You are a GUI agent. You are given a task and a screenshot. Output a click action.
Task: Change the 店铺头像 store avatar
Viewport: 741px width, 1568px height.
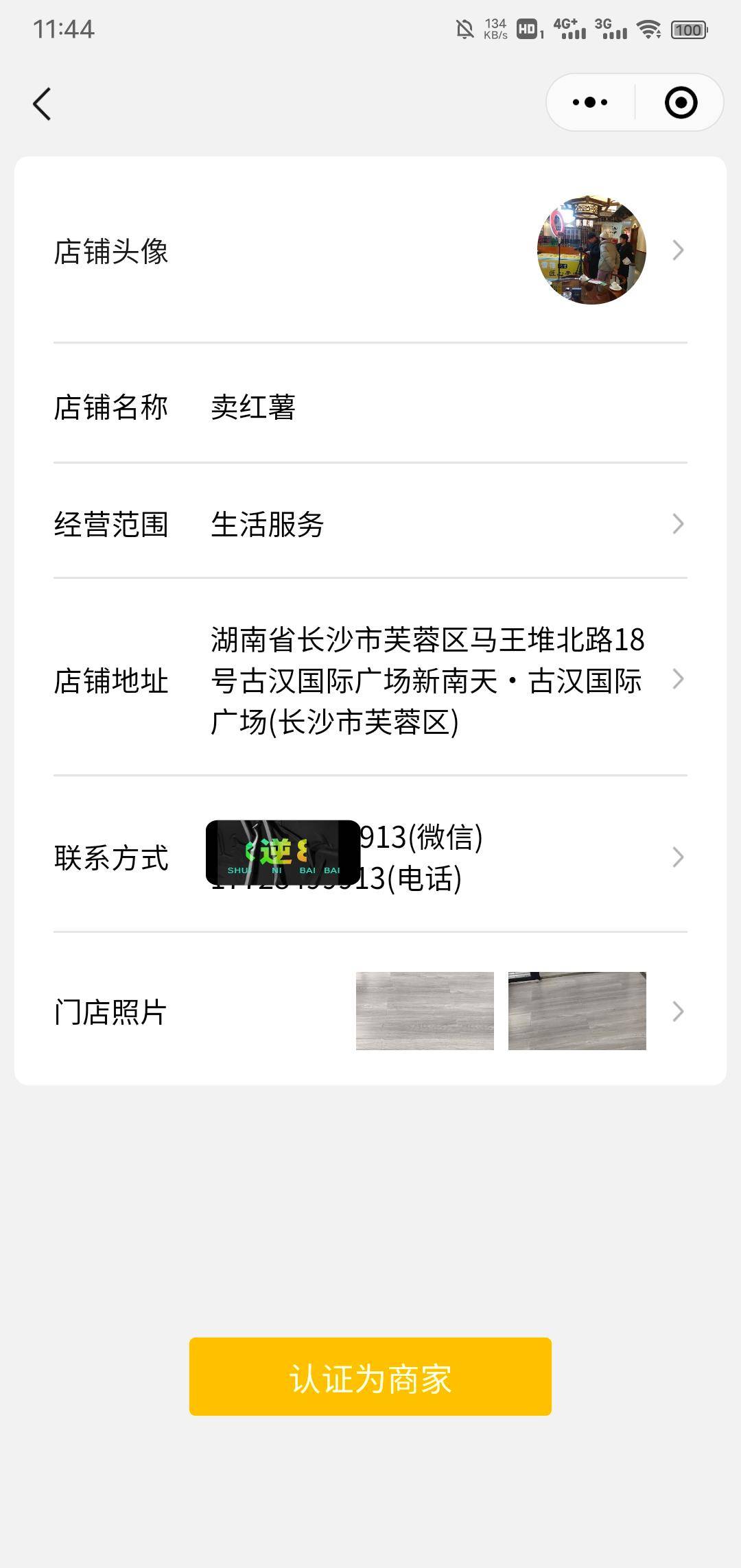(x=591, y=250)
